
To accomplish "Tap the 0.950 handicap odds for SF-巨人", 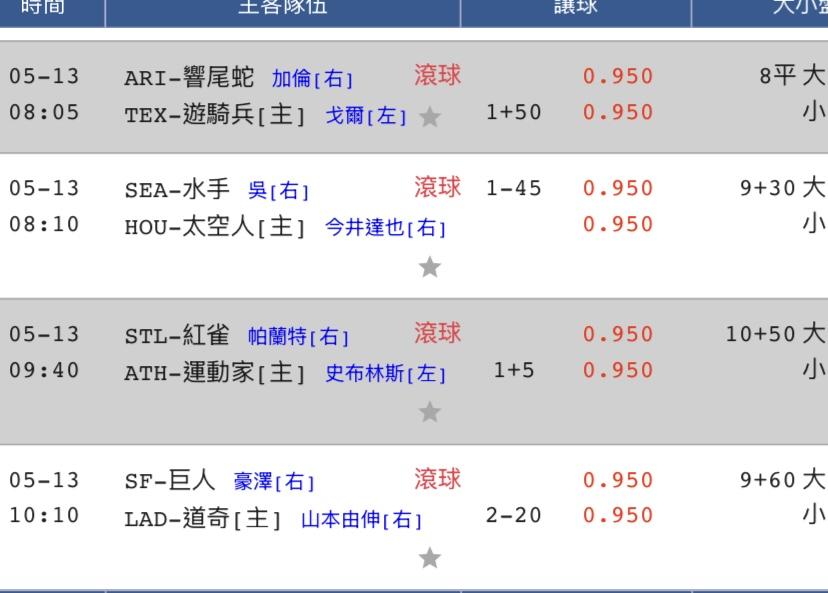I will coord(618,480).
